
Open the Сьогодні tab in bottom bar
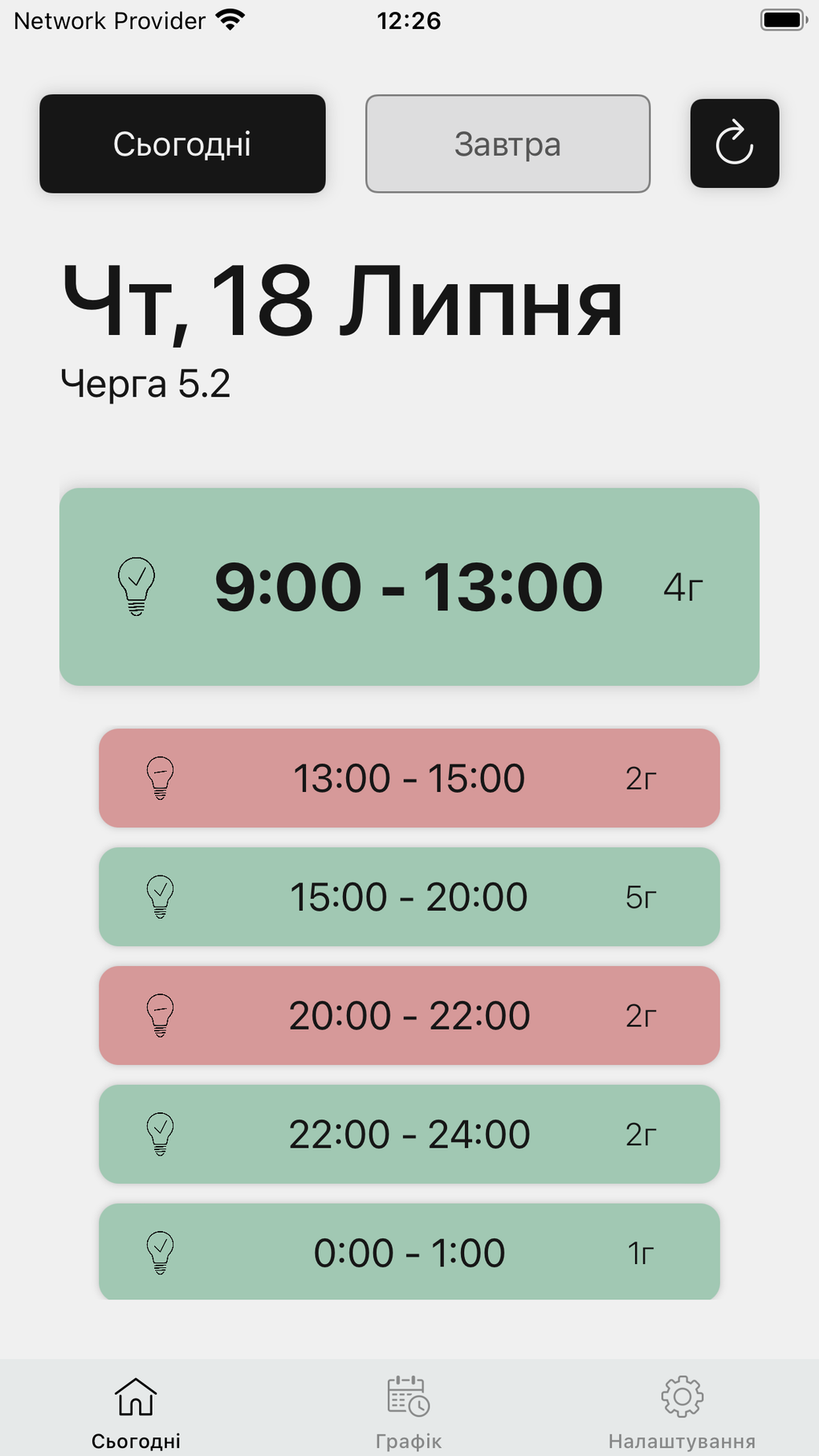coord(136,1411)
